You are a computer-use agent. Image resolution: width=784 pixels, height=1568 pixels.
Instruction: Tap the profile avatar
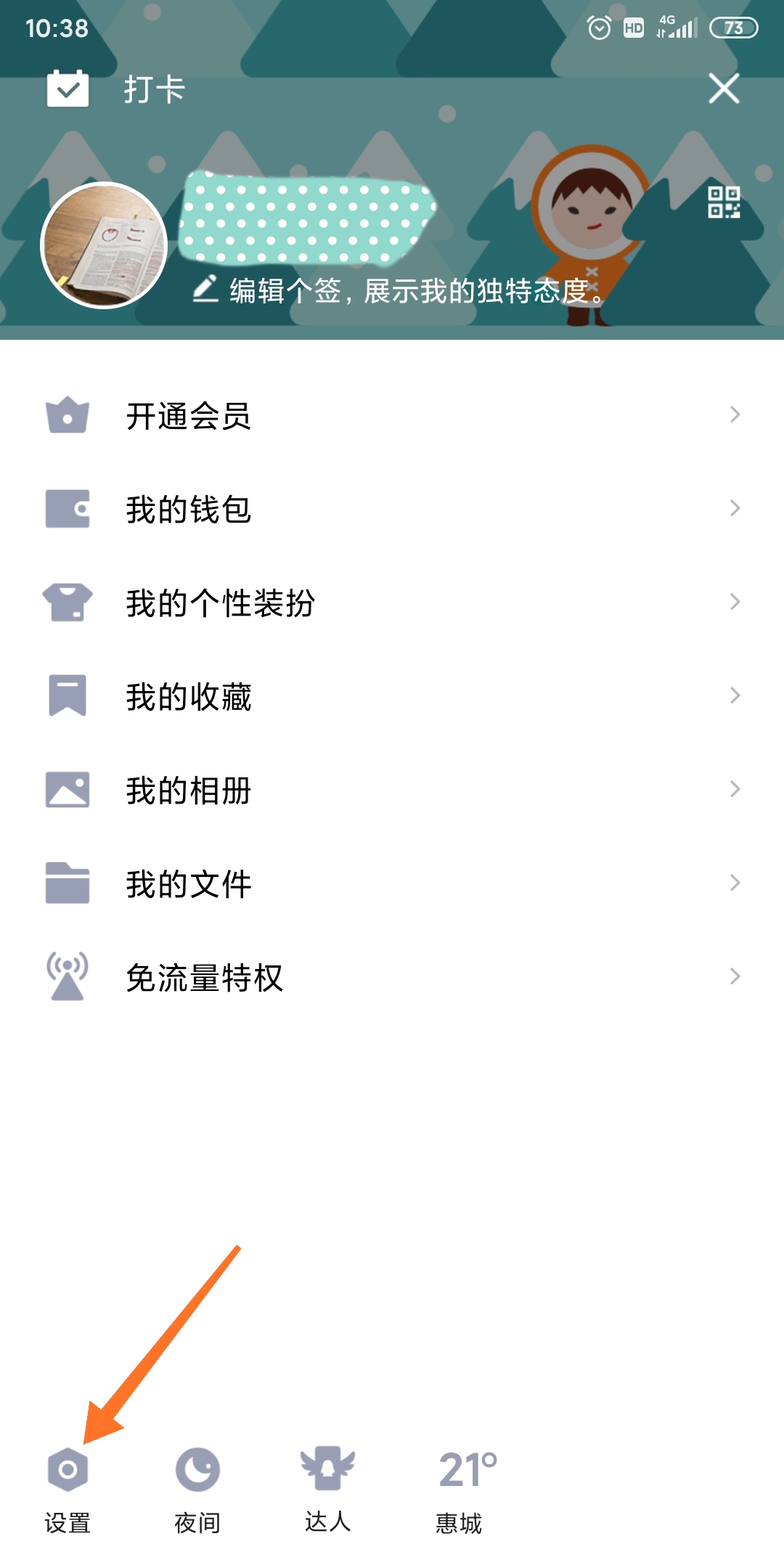pos(105,245)
